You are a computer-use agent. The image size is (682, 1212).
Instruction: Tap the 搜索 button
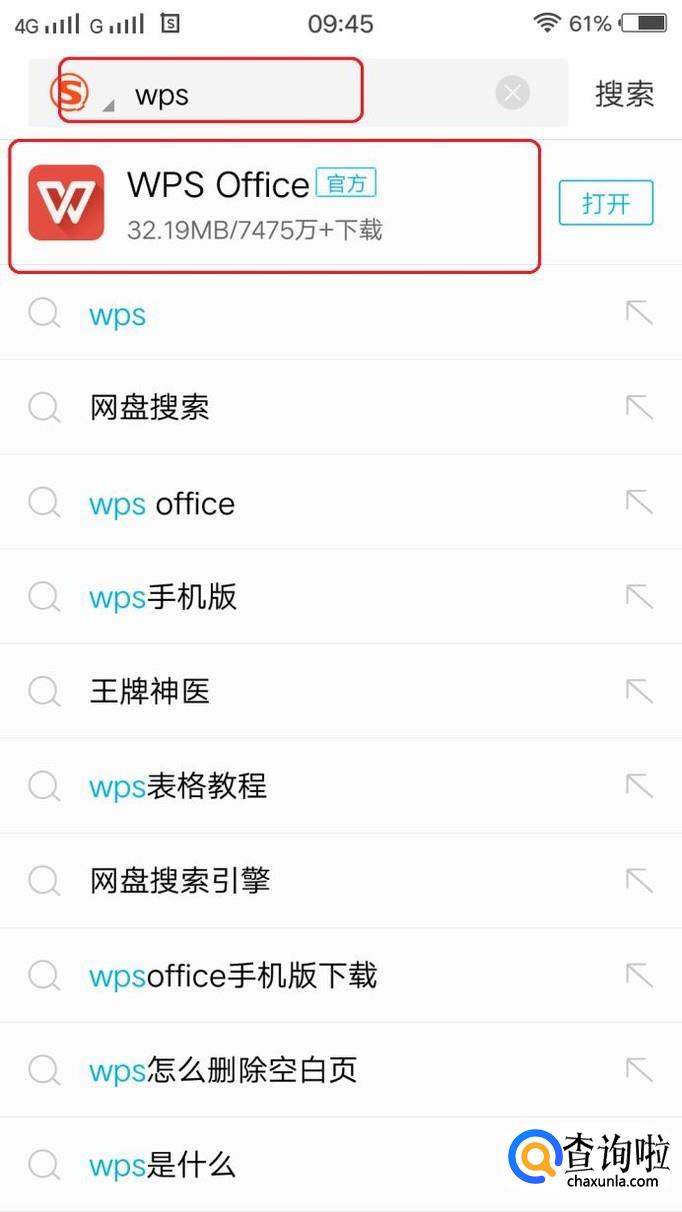[x=624, y=94]
